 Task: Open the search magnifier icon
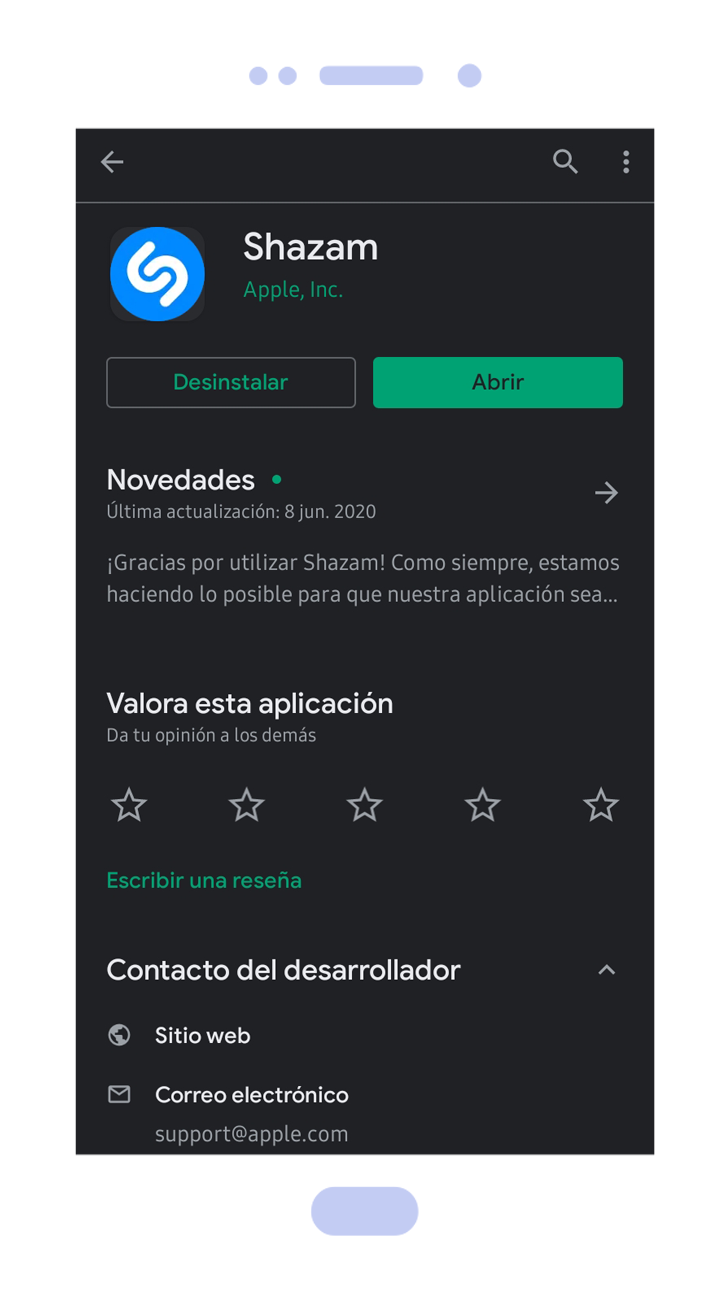pos(565,162)
